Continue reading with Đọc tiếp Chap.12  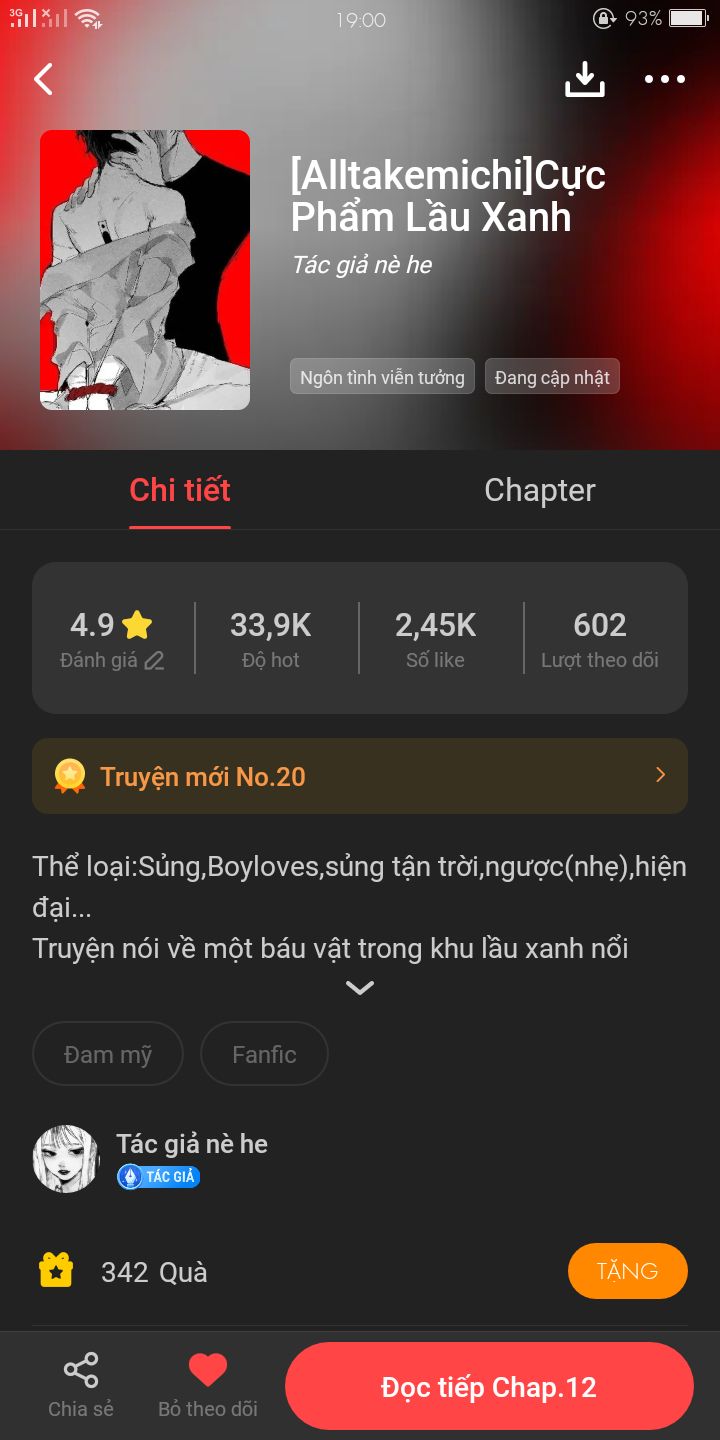[489, 1386]
